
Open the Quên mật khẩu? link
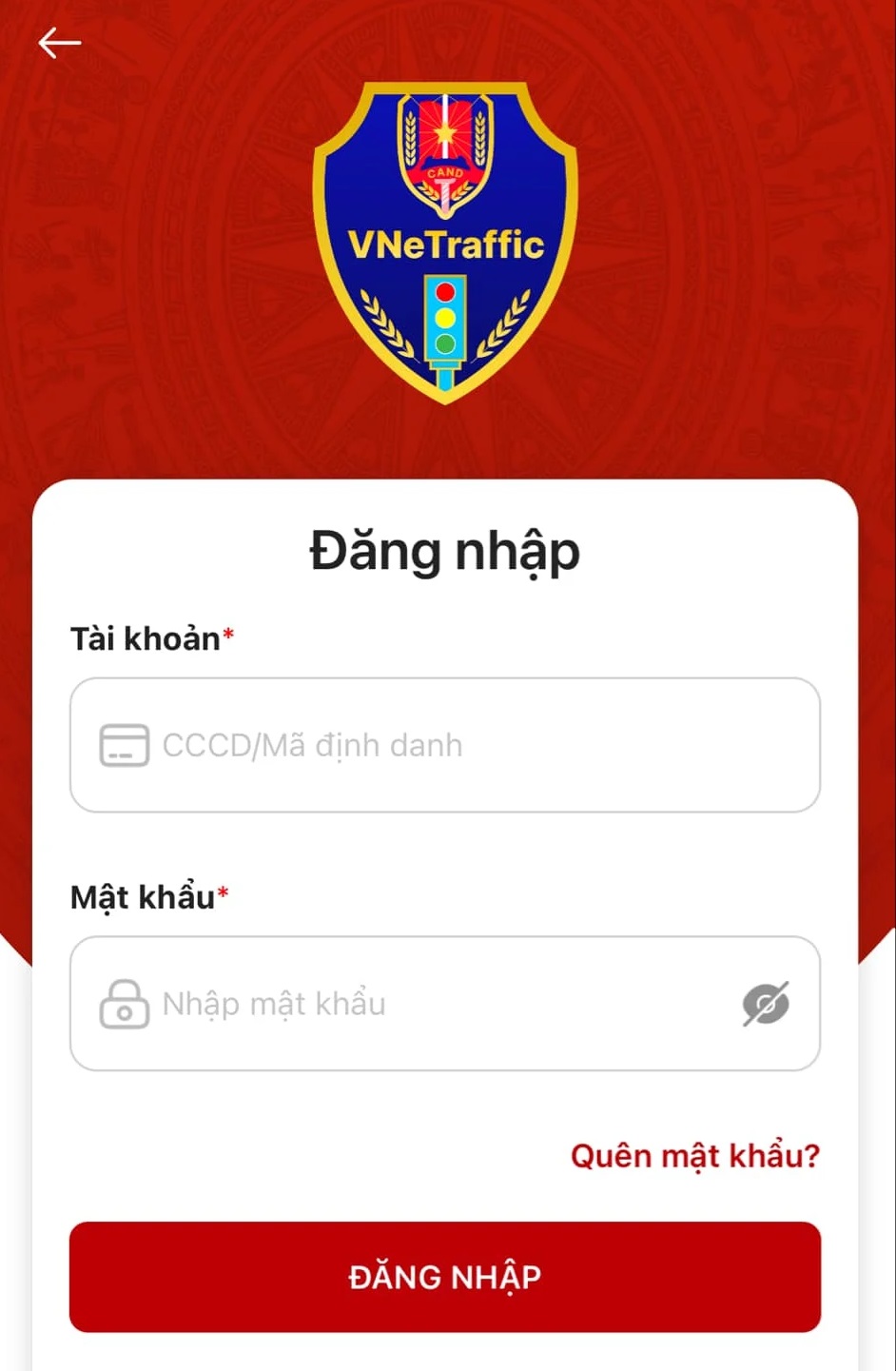pos(694,1156)
